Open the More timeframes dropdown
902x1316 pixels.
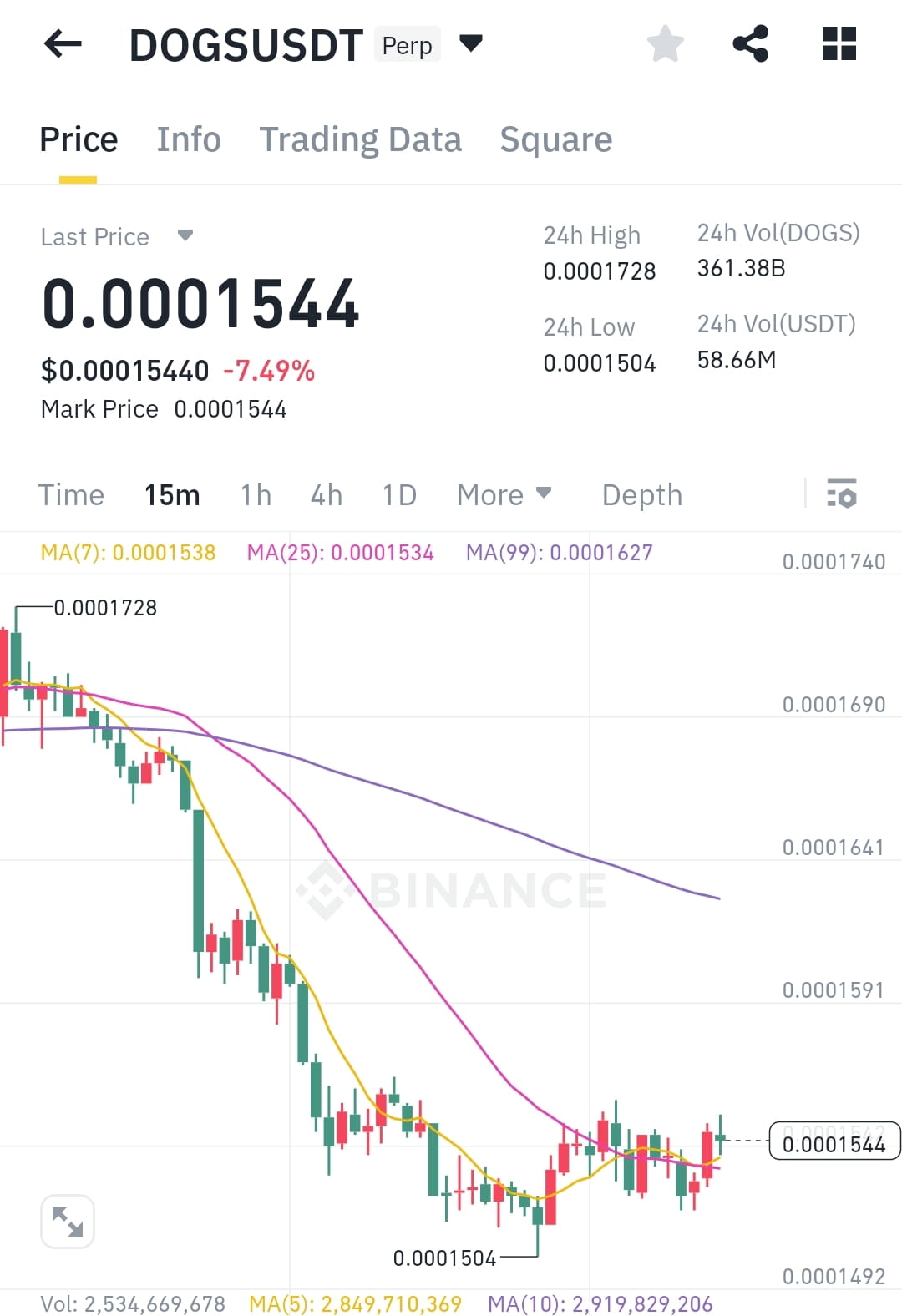pyautogui.click(x=504, y=494)
